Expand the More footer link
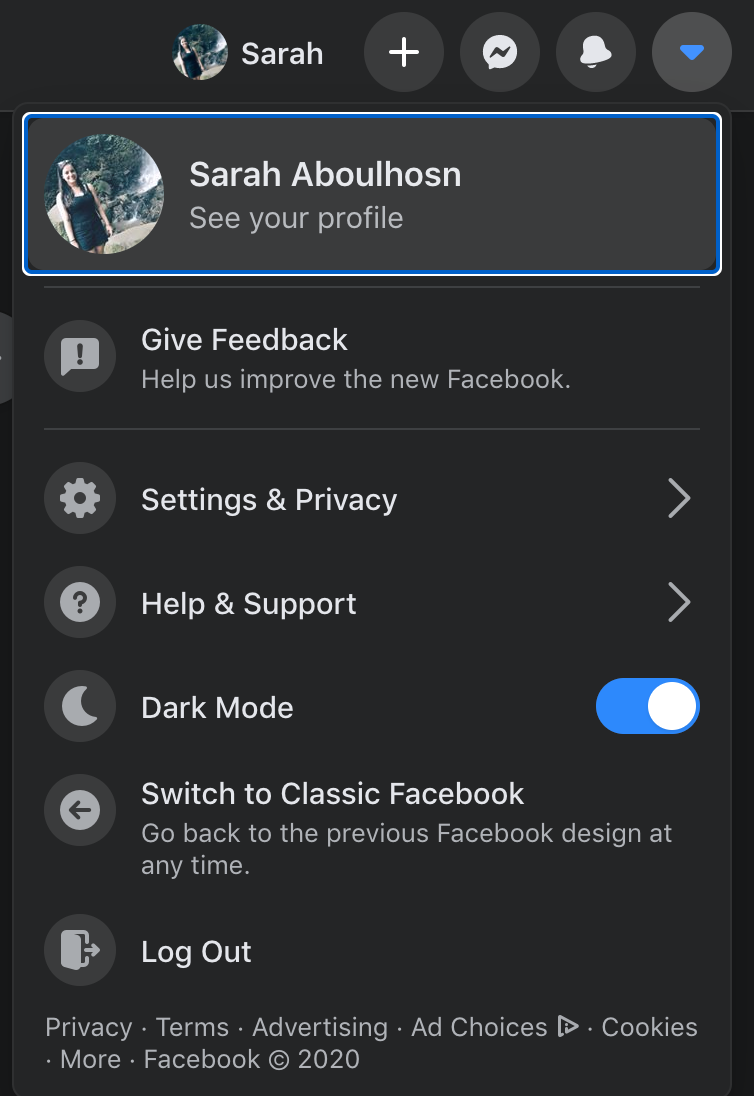 pos(90,1059)
